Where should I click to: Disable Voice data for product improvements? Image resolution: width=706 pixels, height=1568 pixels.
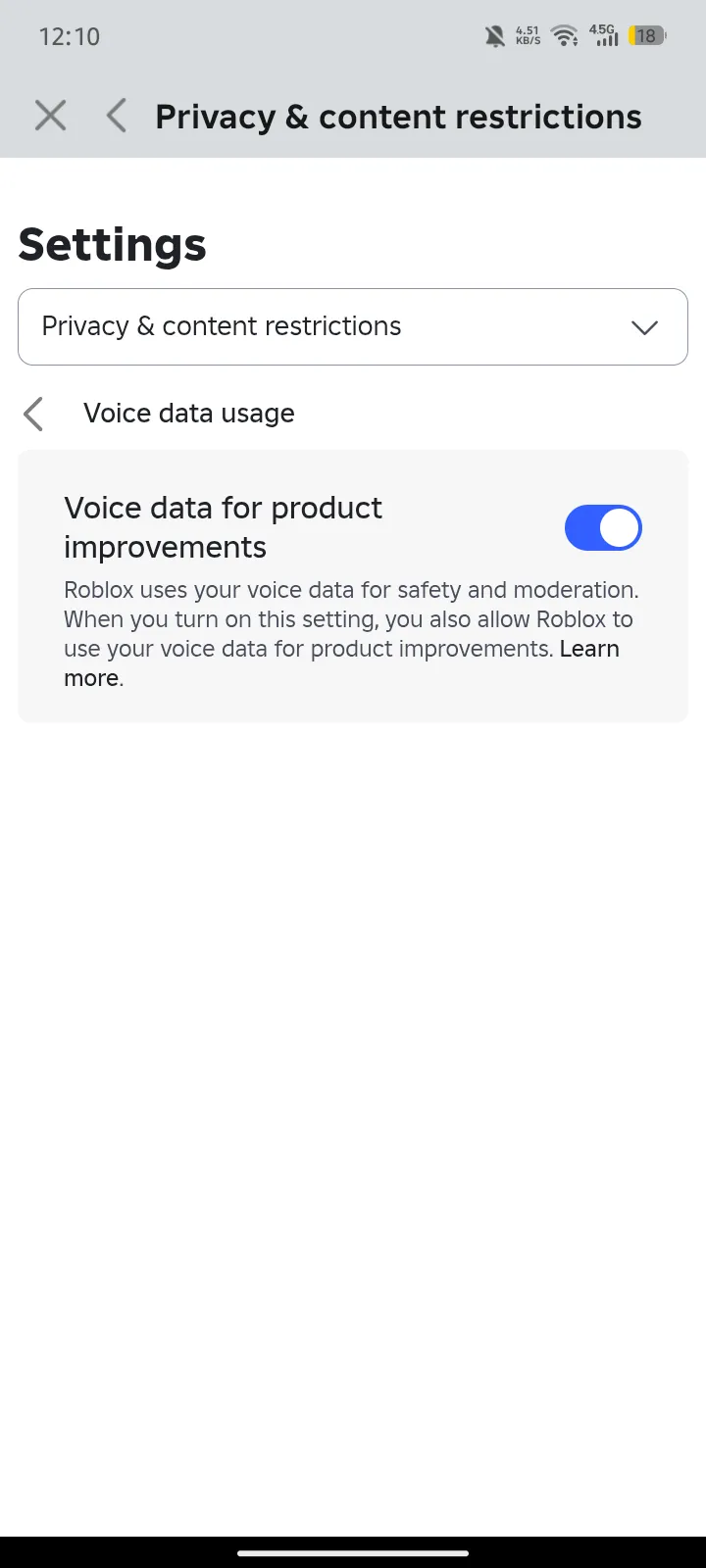pyautogui.click(x=603, y=528)
